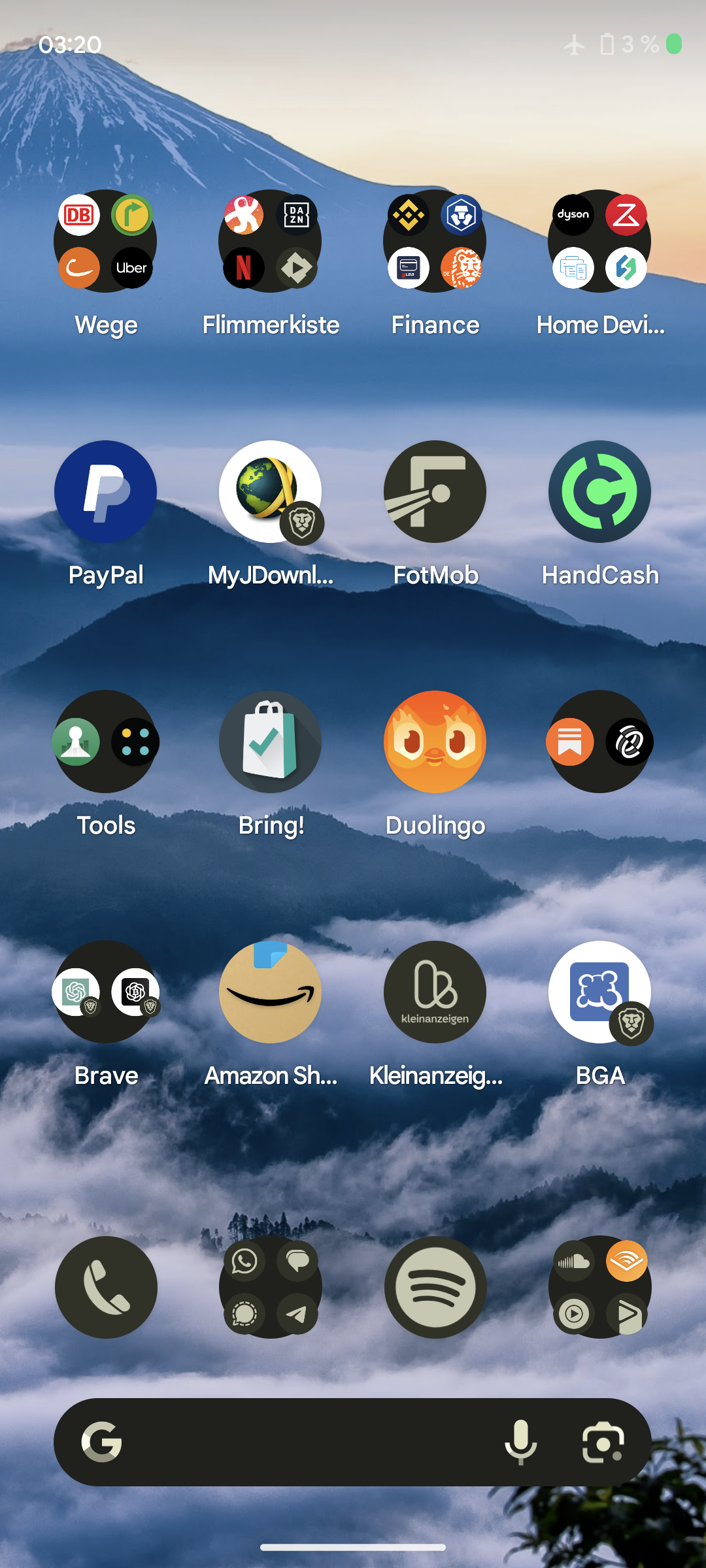Launch the Bring! shopping list app

point(270,742)
